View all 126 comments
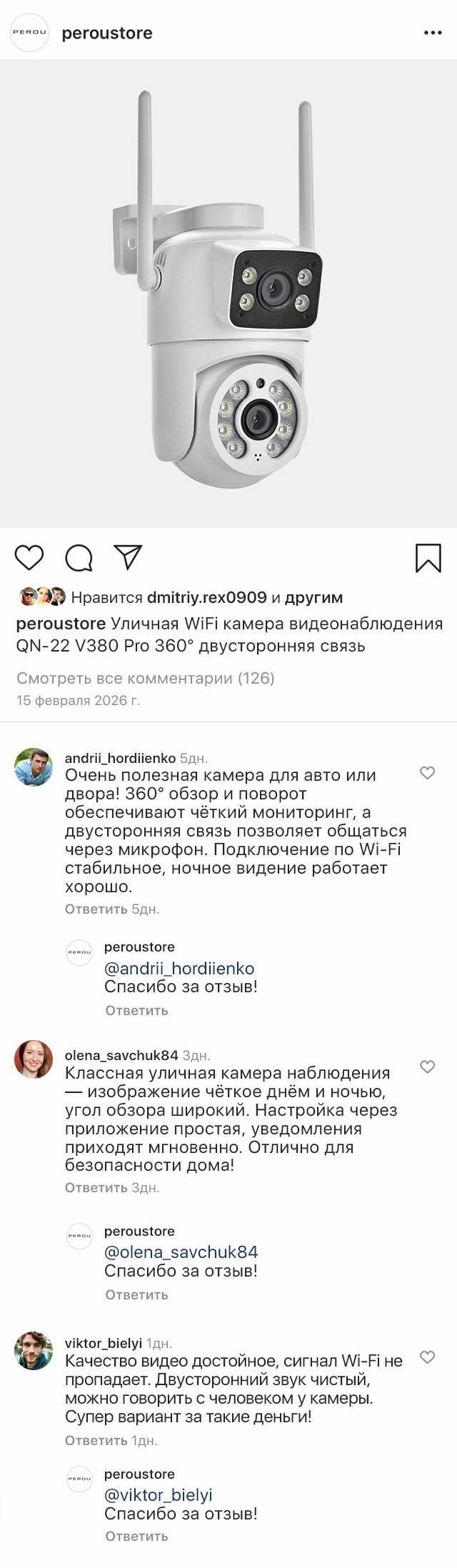Image resolution: width=457 pixels, height=1568 pixels. [146, 678]
